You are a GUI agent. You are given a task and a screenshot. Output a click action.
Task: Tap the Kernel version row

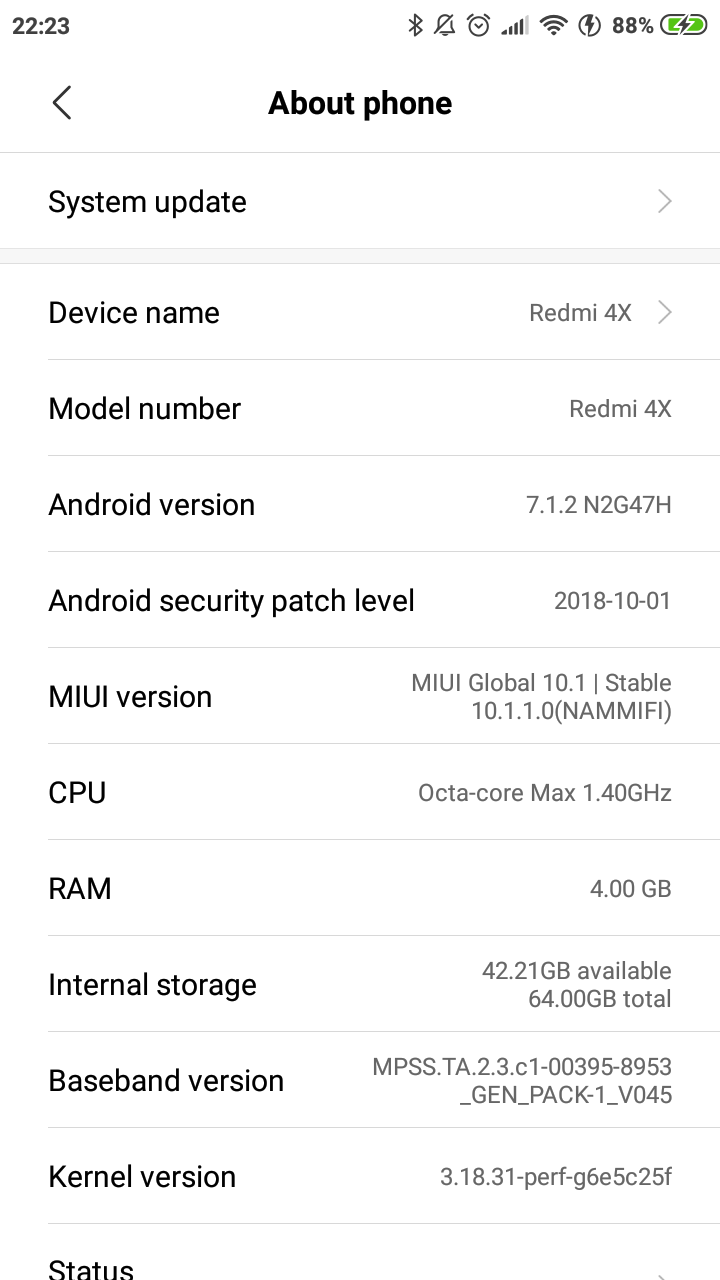pyautogui.click(x=360, y=1176)
